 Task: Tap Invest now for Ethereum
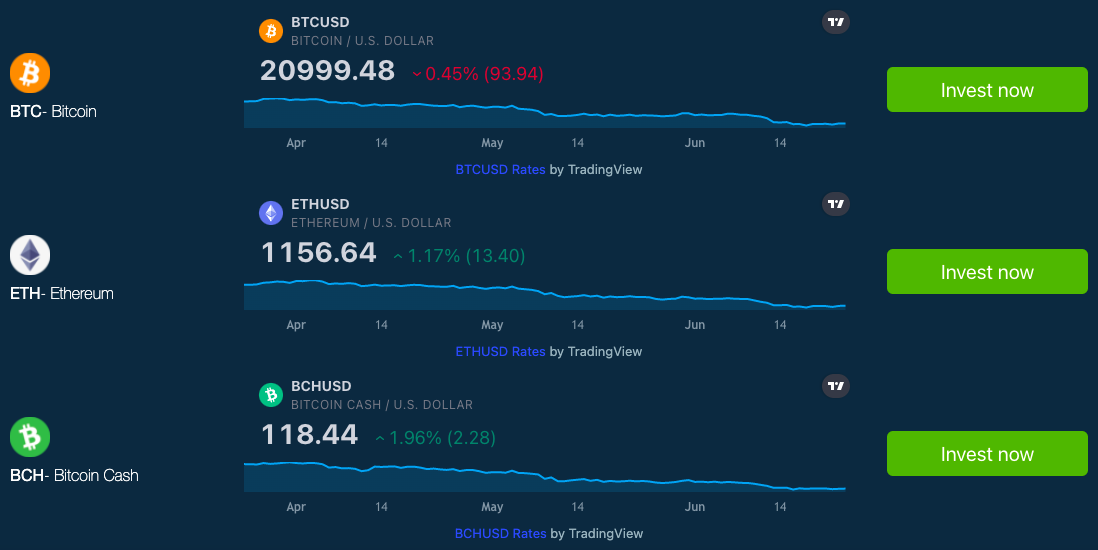tap(986, 272)
